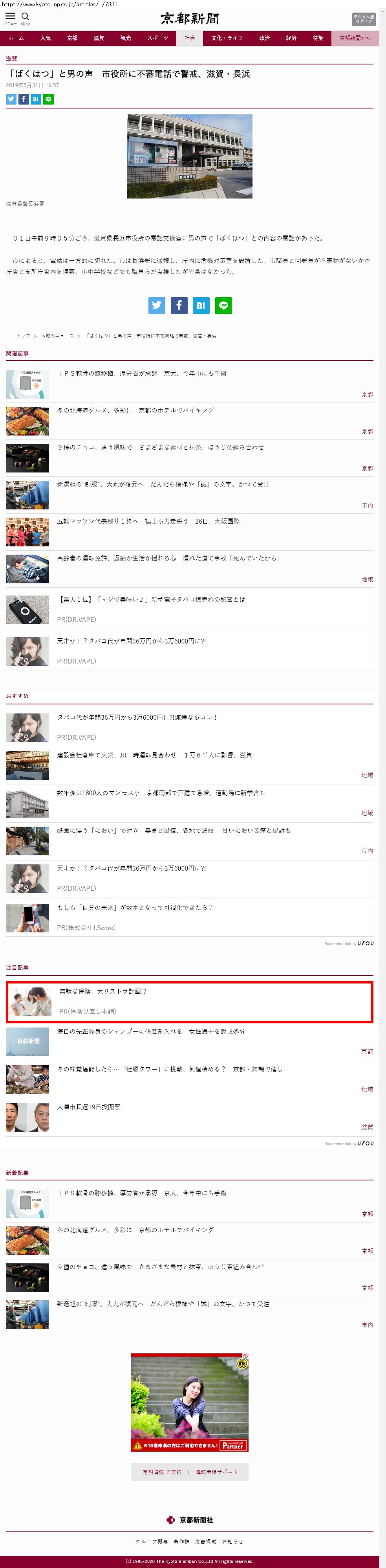Open the 定期購読 ご案内 link

coord(162,1472)
